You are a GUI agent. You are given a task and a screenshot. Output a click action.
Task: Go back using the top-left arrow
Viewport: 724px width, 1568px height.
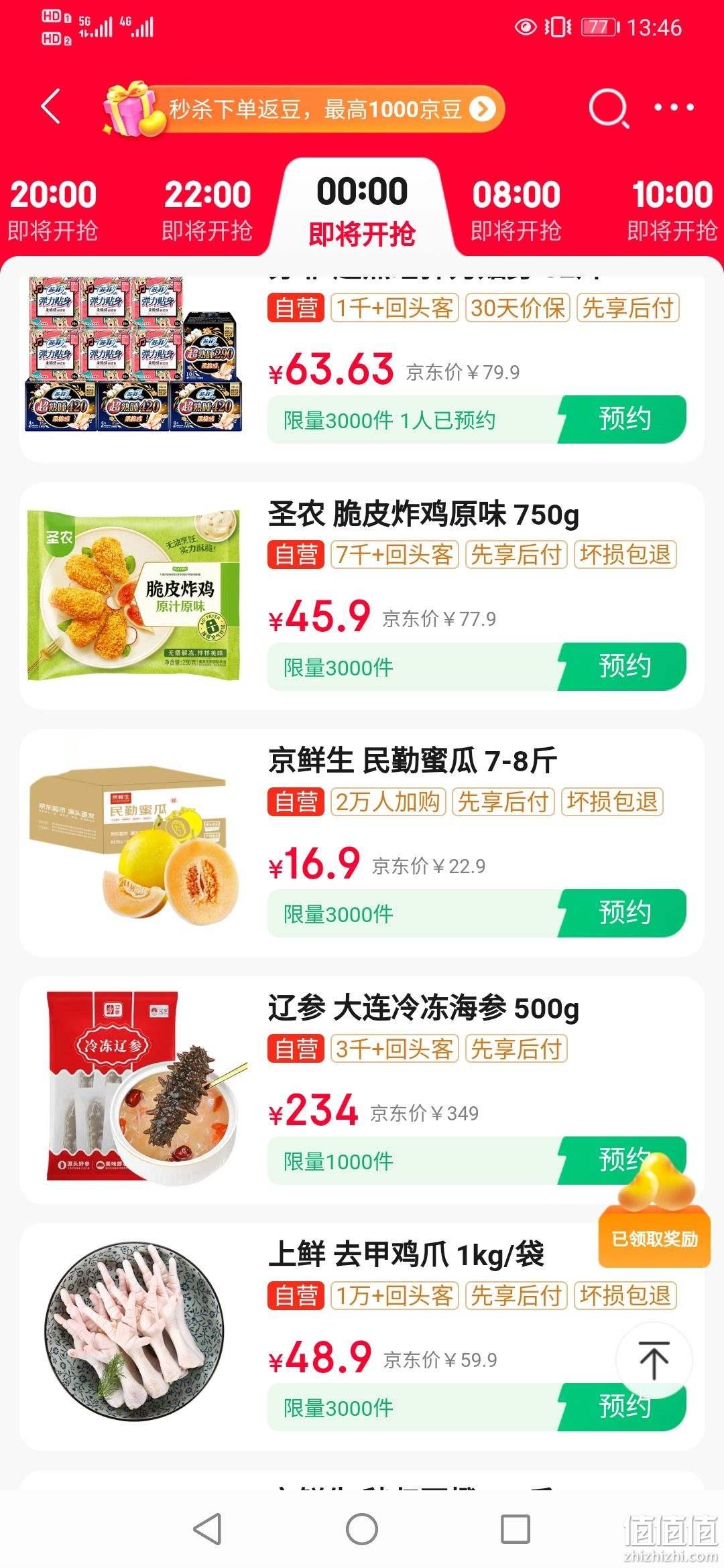(x=51, y=107)
